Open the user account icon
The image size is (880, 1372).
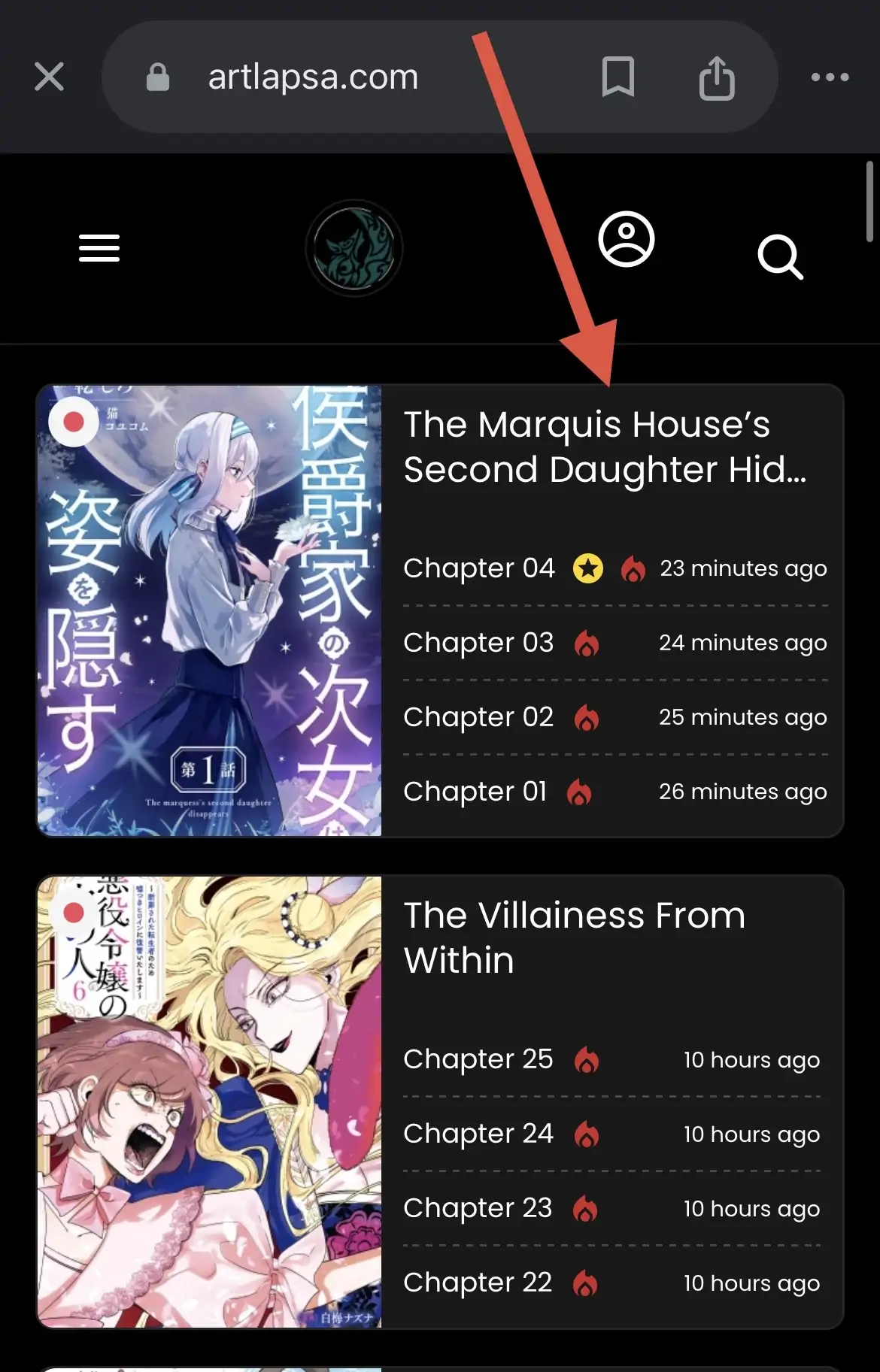(x=626, y=240)
